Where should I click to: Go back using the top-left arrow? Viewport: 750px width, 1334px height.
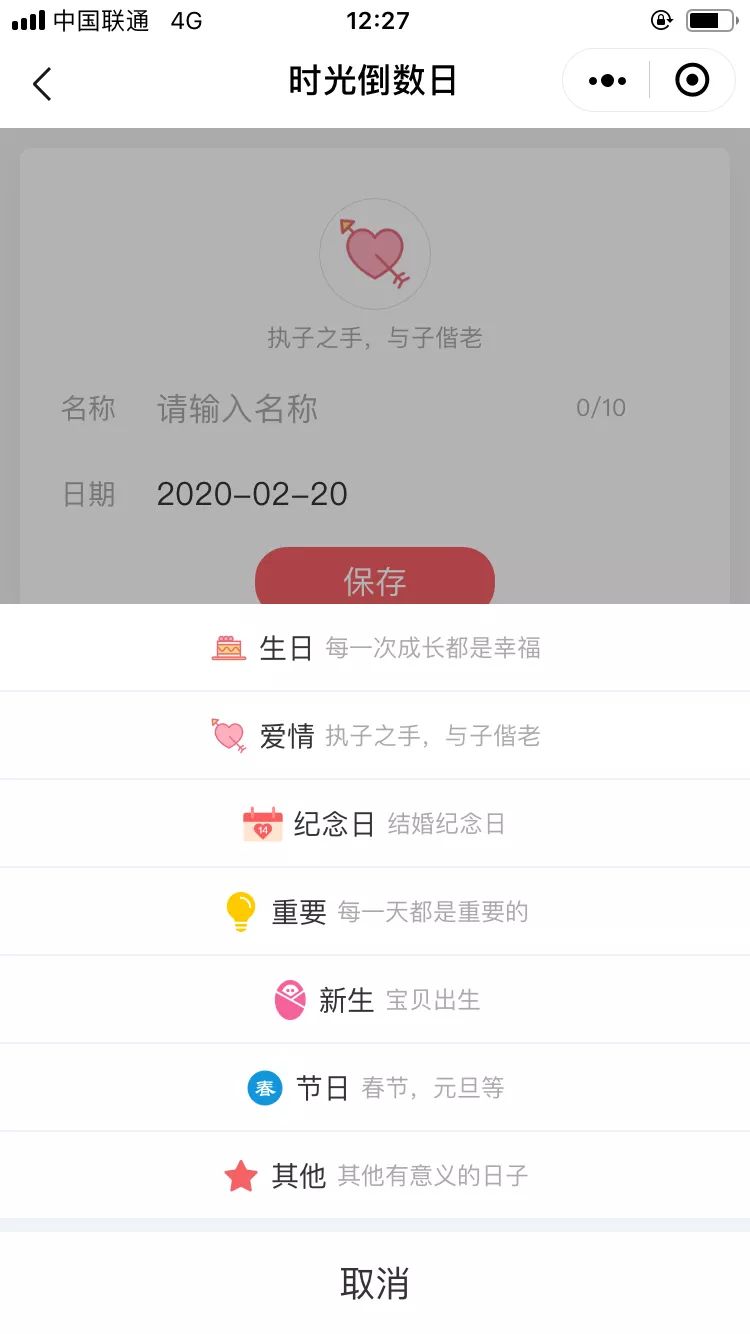click(x=42, y=82)
